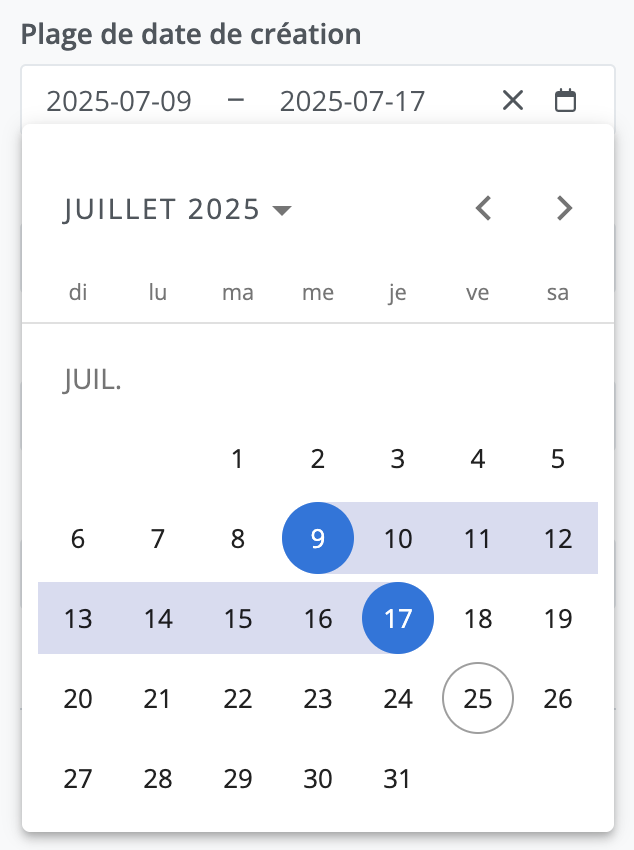This screenshot has height=850, width=634.
Task: Go to the next month
Action: coord(564,208)
